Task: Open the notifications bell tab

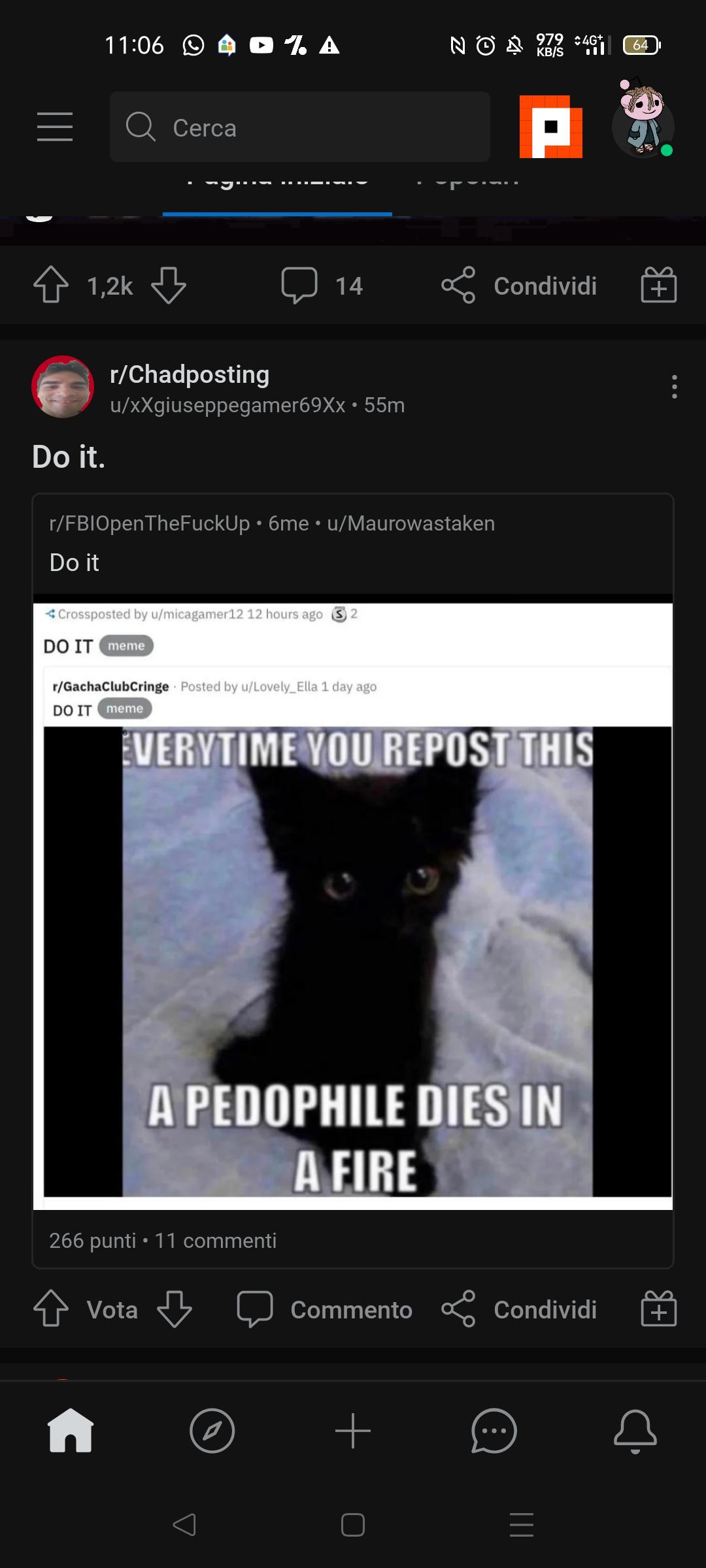Action: tap(635, 1431)
